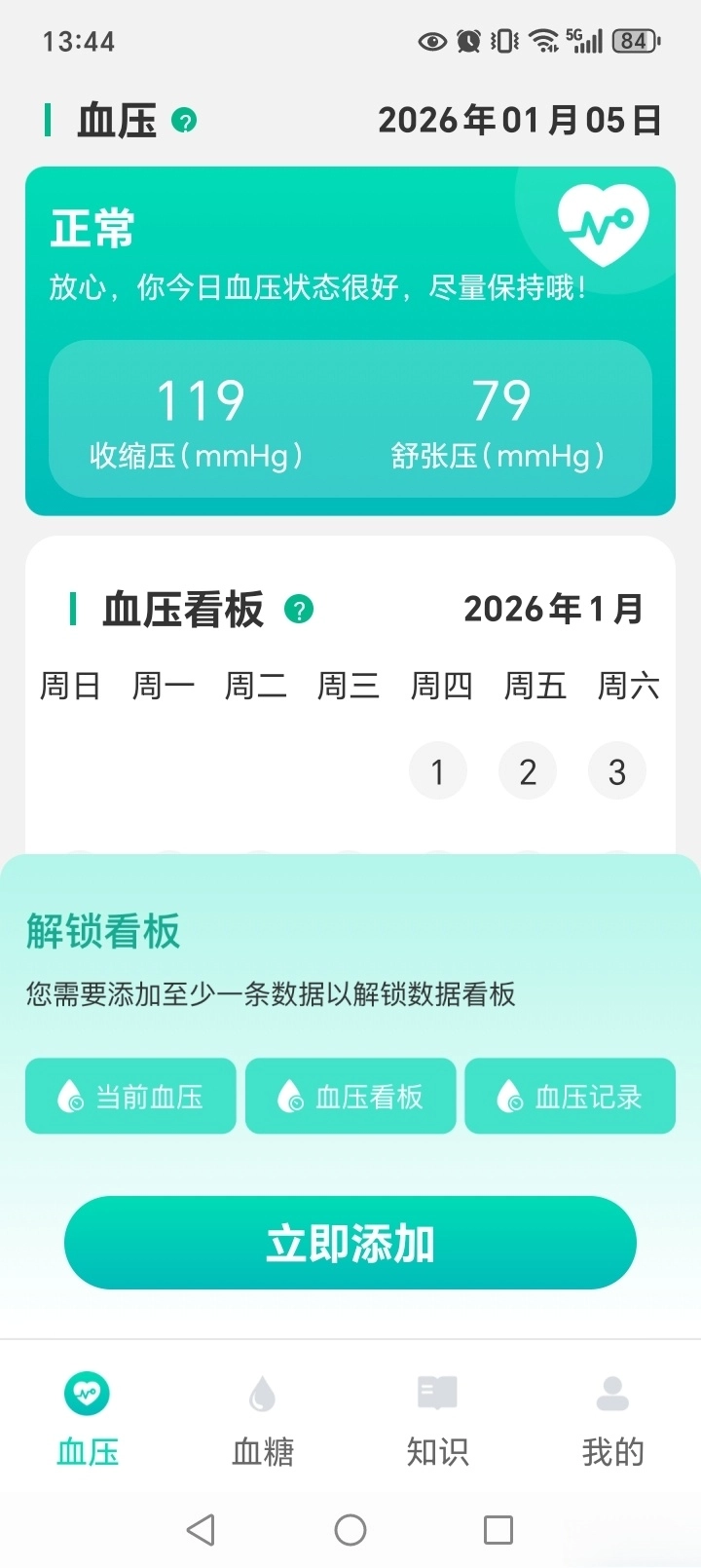
Task: Open the help icon beside 血压看板
Action: tap(299, 610)
